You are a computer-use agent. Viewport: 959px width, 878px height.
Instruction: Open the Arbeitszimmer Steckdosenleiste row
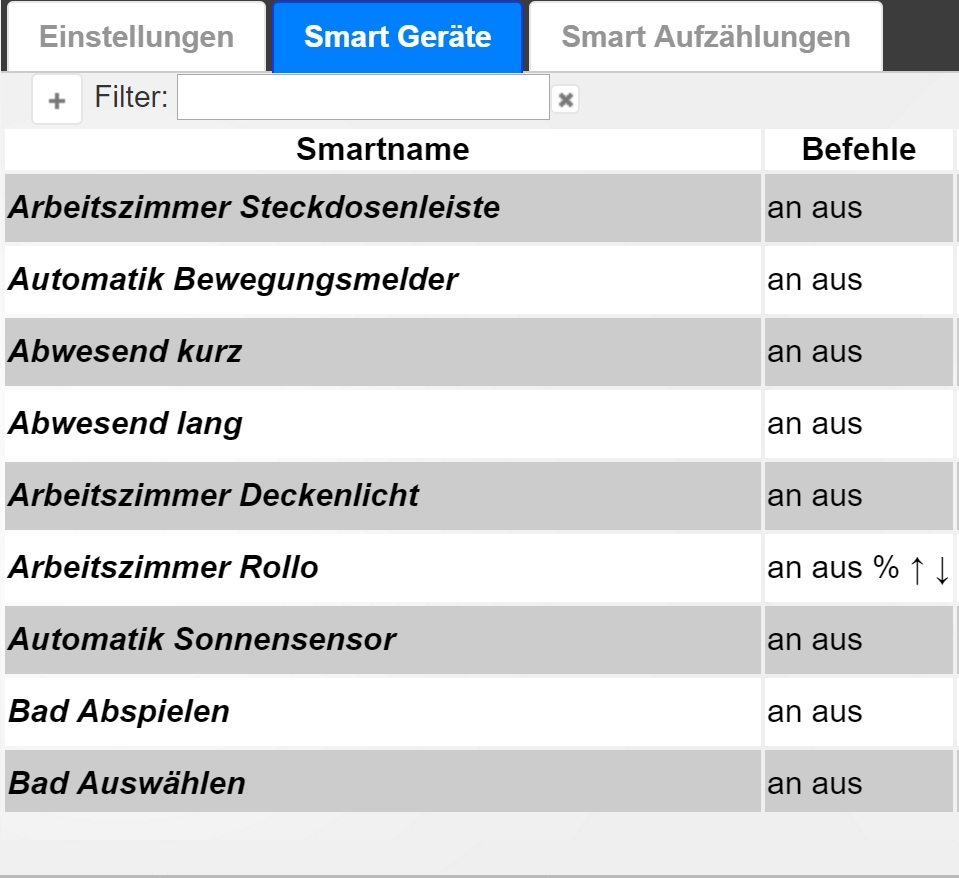click(x=254, y=208)
